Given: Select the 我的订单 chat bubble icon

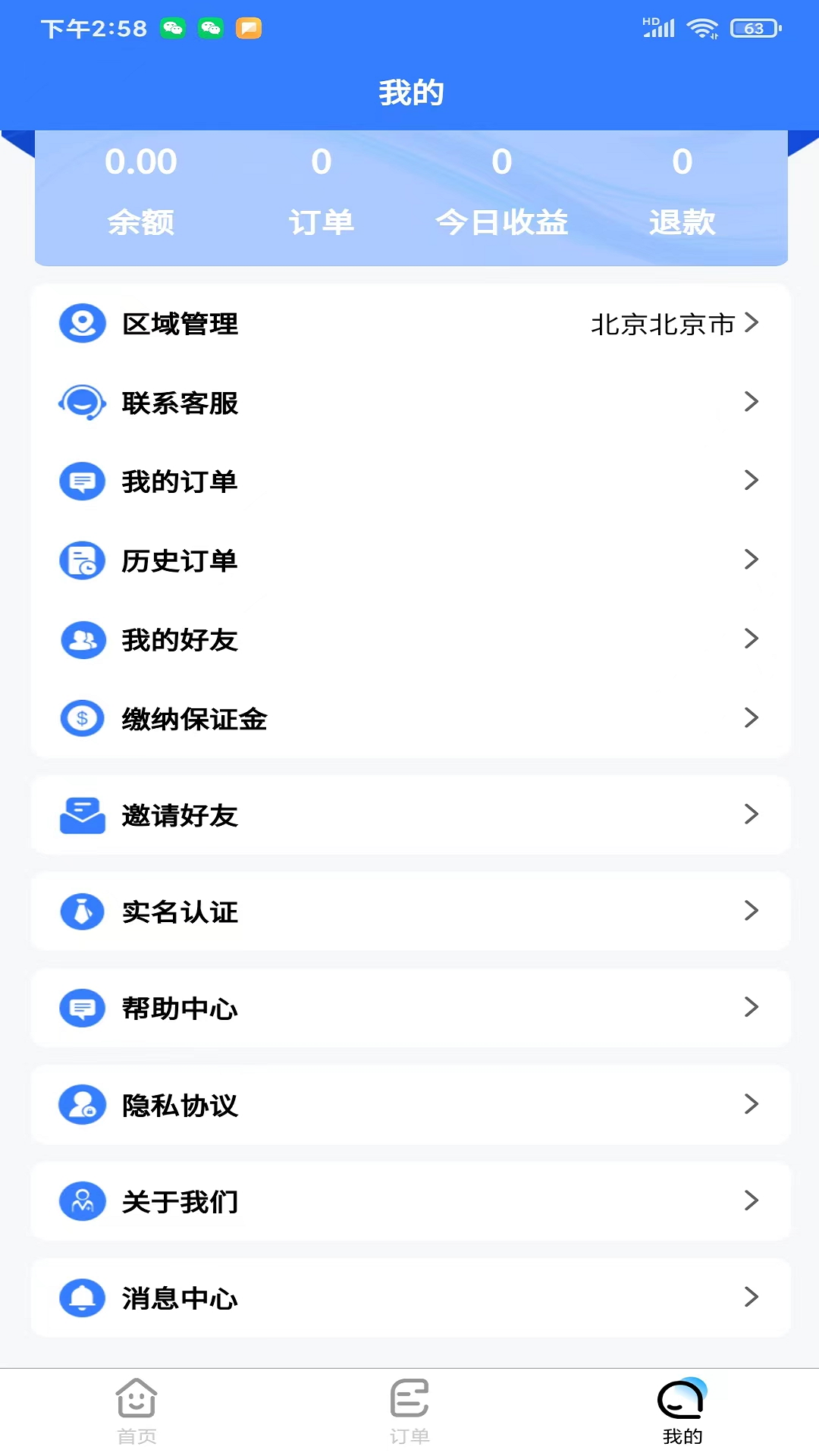Looking at the screenshot, I should pos(81,481).
